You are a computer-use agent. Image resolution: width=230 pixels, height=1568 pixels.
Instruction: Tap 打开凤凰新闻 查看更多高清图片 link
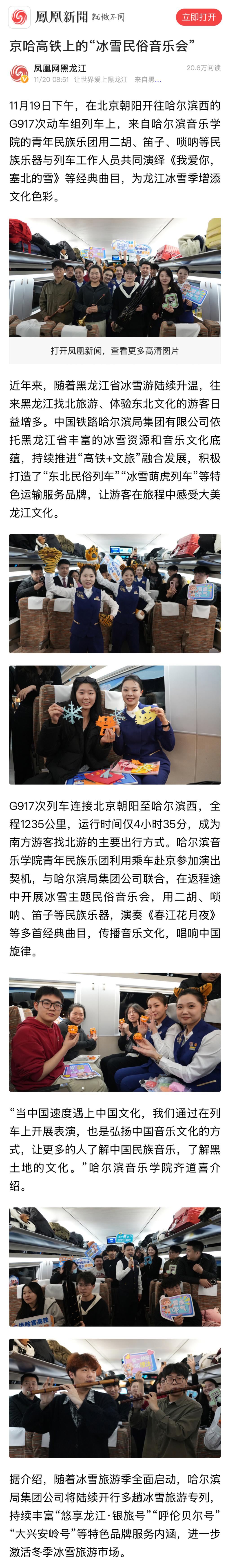click(115, 351)
